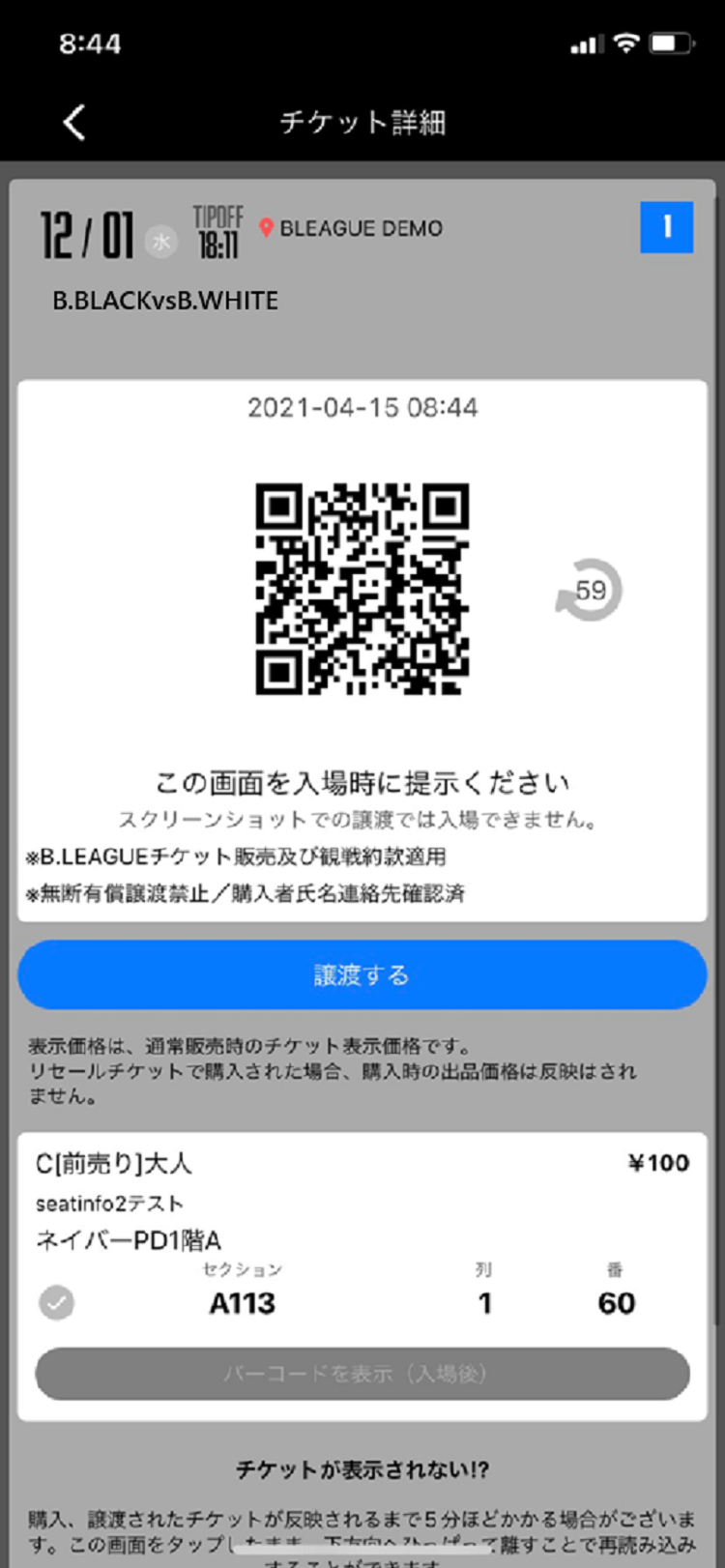
Task: Tap the 譲渡する transfer button
Action: 362,975
